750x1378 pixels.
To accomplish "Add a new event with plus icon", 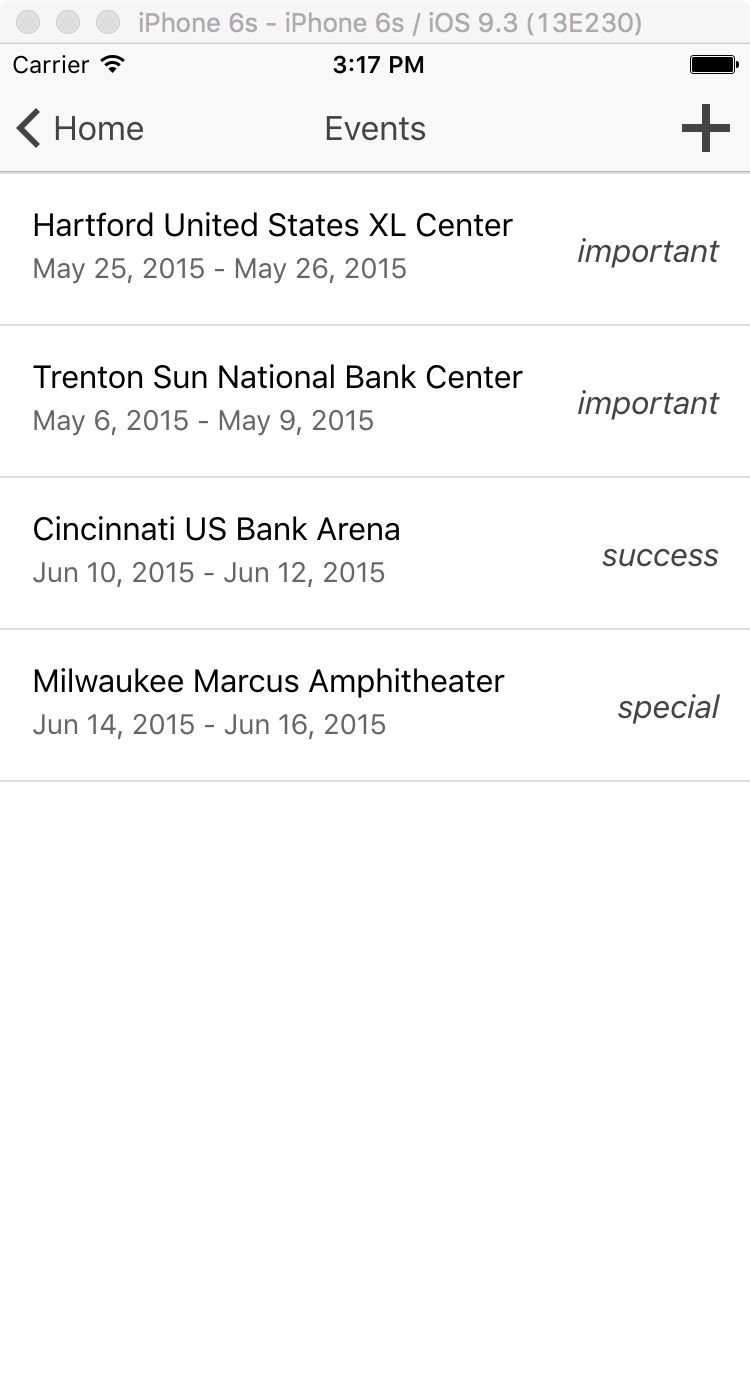I will pyautogui.click(x=705, y=129).
